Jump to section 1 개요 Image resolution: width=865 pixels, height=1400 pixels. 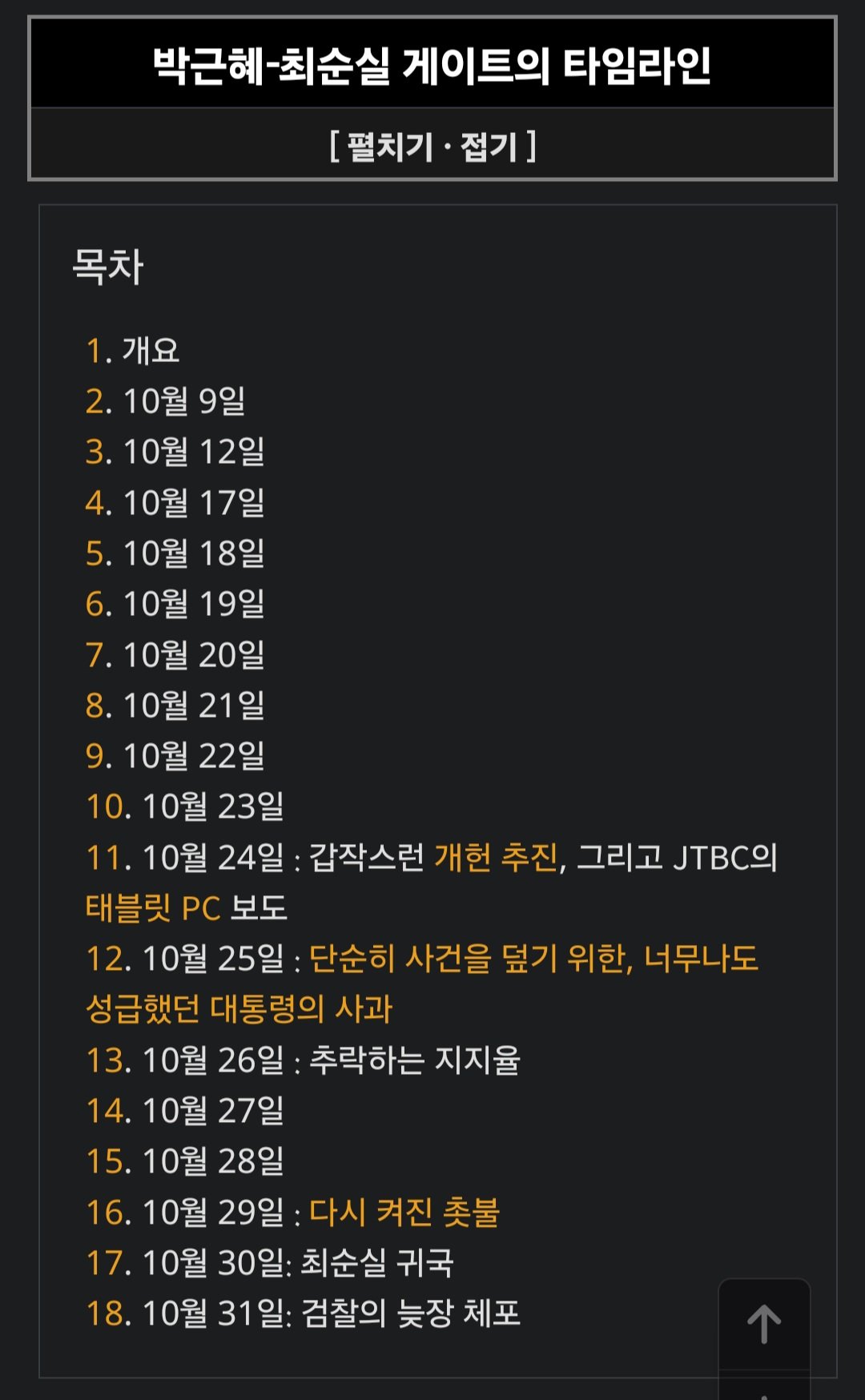coord(97,351)
